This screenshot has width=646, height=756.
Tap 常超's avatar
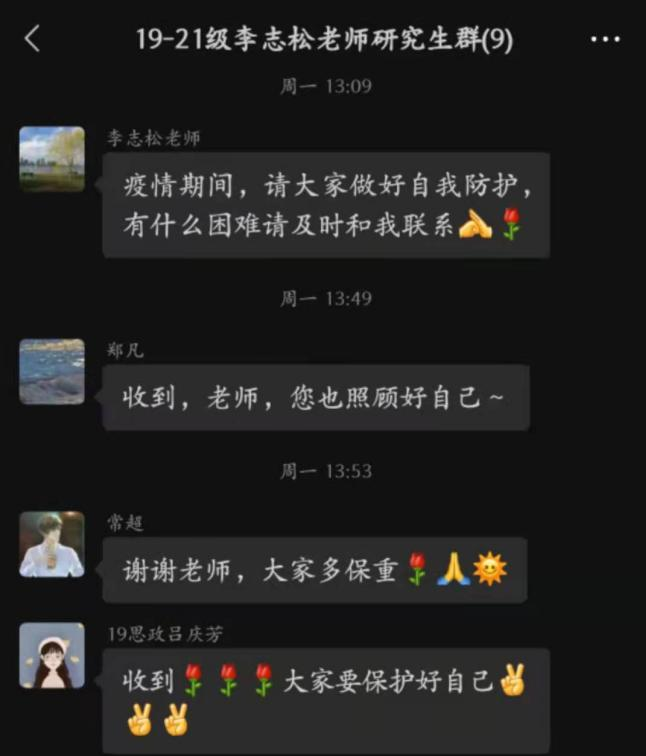tap(52, 544)
